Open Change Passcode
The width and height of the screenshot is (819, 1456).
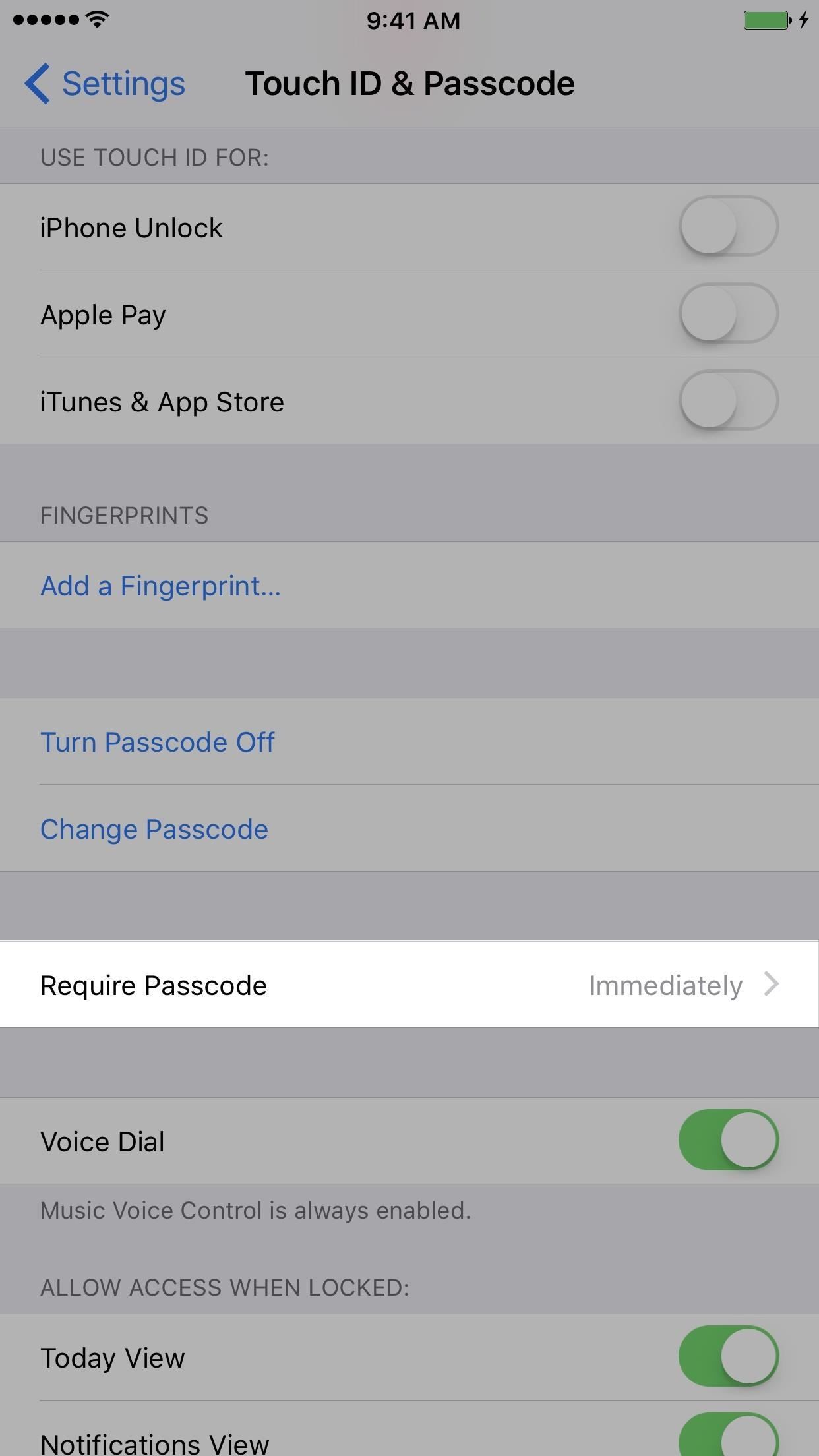point(154,829)
